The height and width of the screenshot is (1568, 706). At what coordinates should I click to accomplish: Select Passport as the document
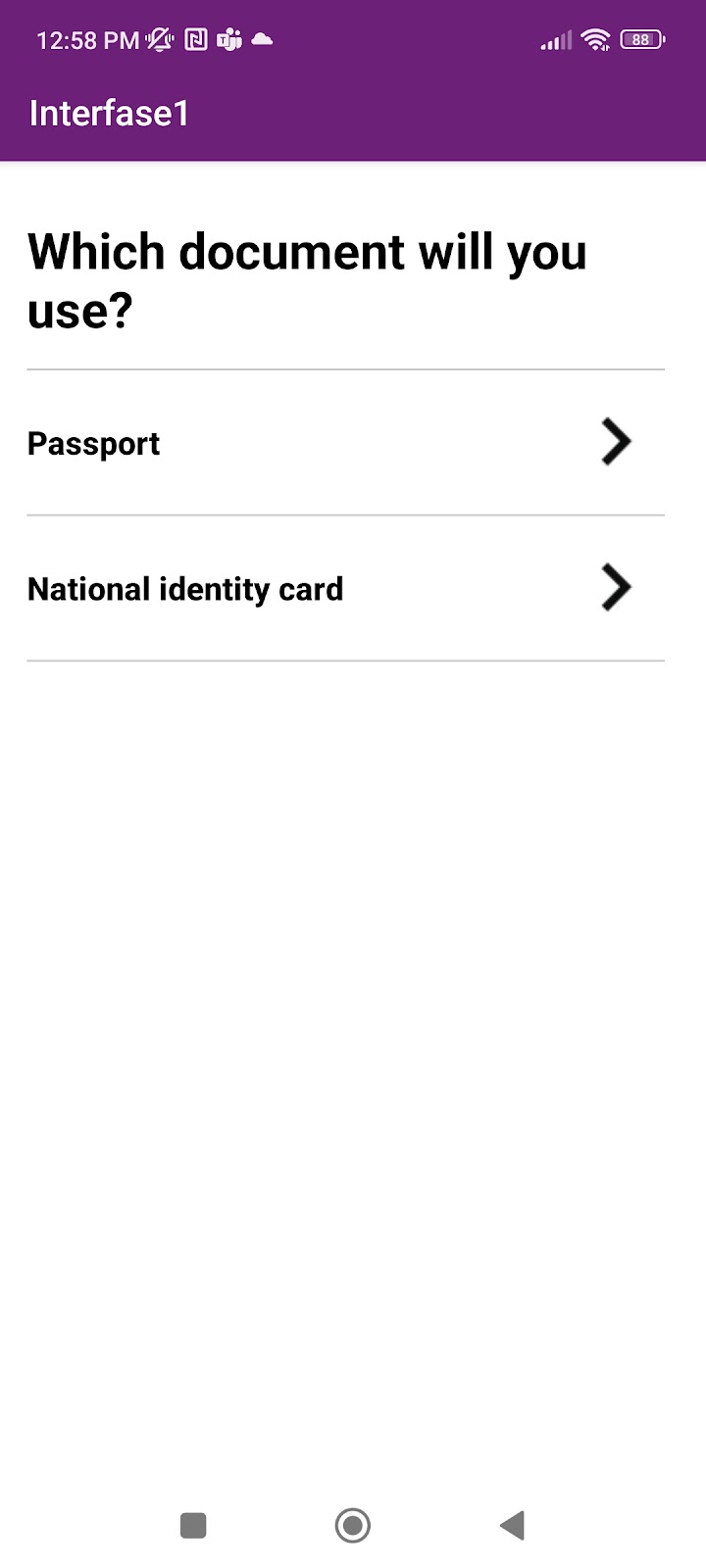click(x=345, y=443)
